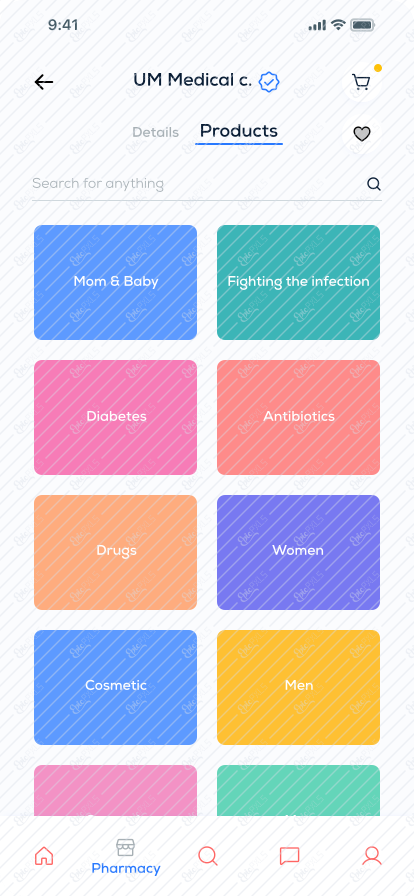The image size is (414, 896).
Task: Open the Drugs category
Action: (116, 552)
